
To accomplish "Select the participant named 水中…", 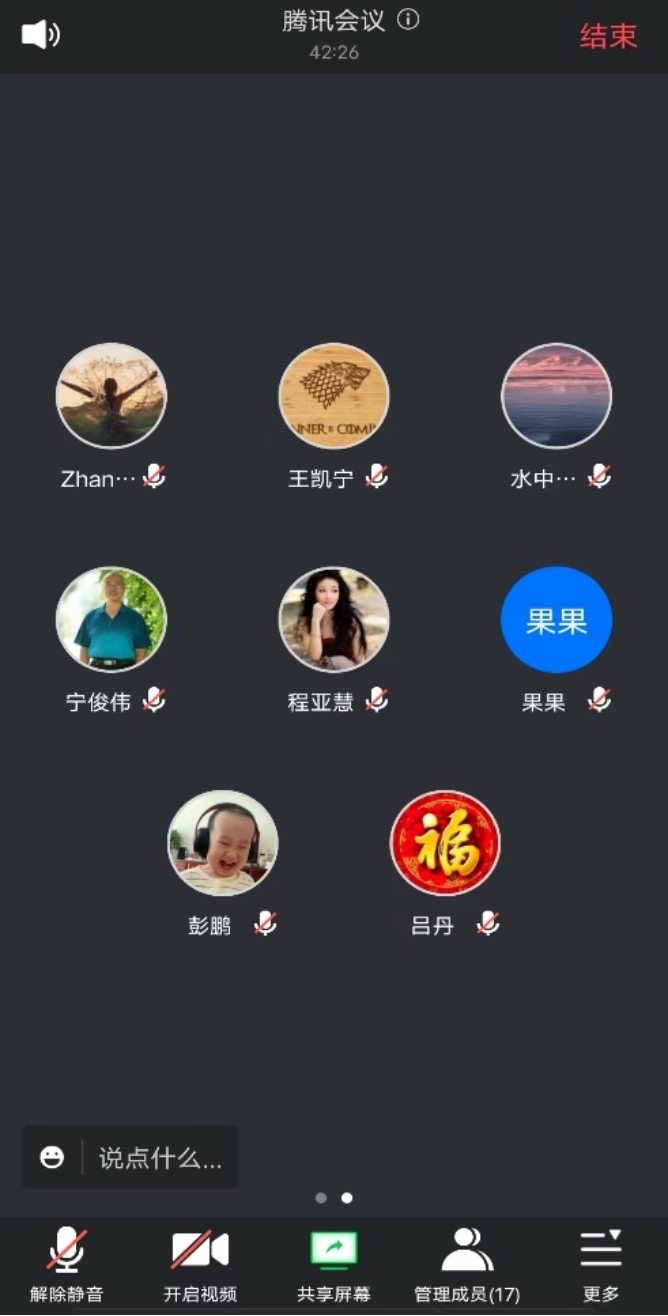I will [556, 397].
